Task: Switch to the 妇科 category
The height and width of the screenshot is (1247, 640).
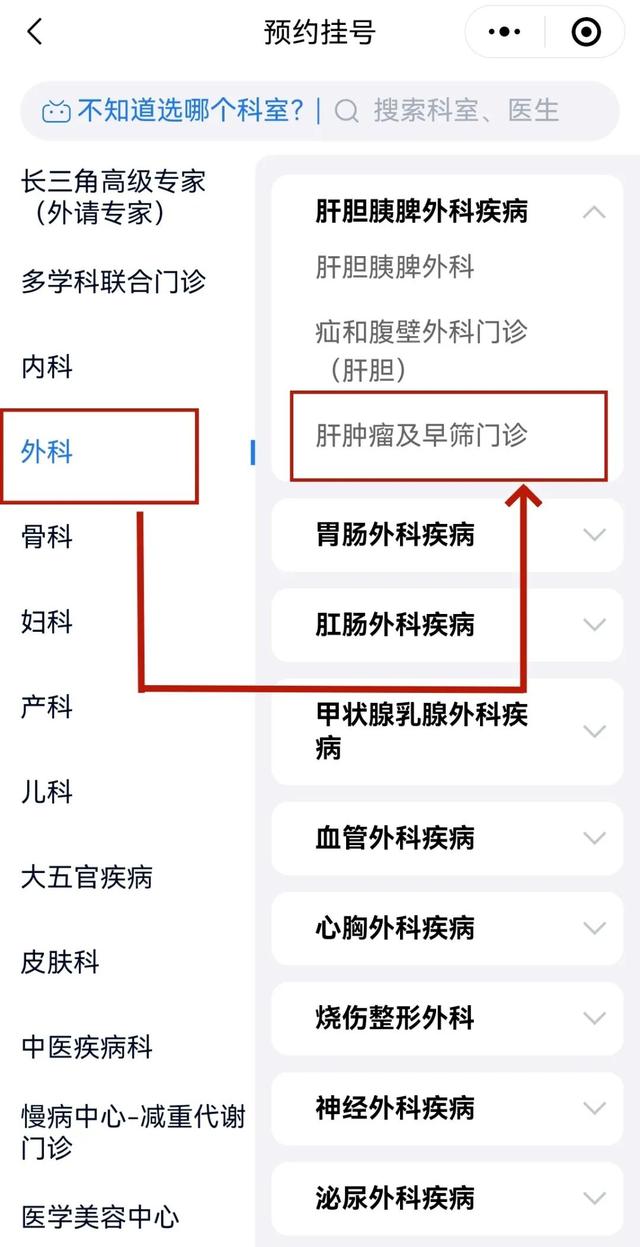Action: click(47, 622)
